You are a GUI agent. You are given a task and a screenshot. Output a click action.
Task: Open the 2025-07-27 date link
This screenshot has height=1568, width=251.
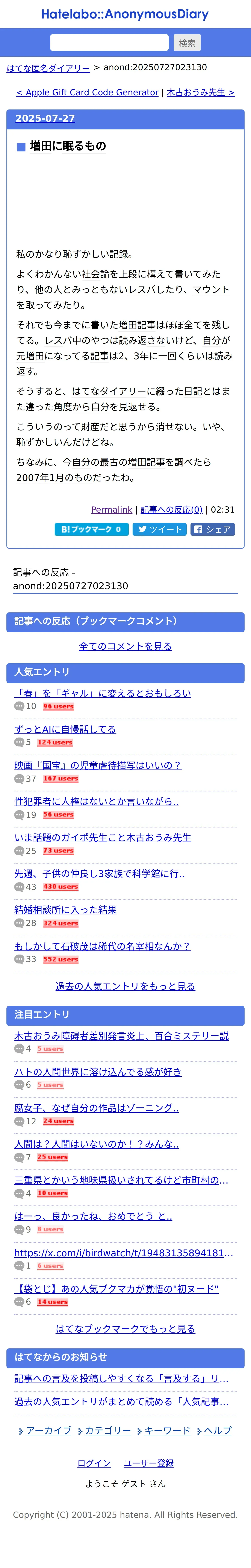(x=45, y=119)
